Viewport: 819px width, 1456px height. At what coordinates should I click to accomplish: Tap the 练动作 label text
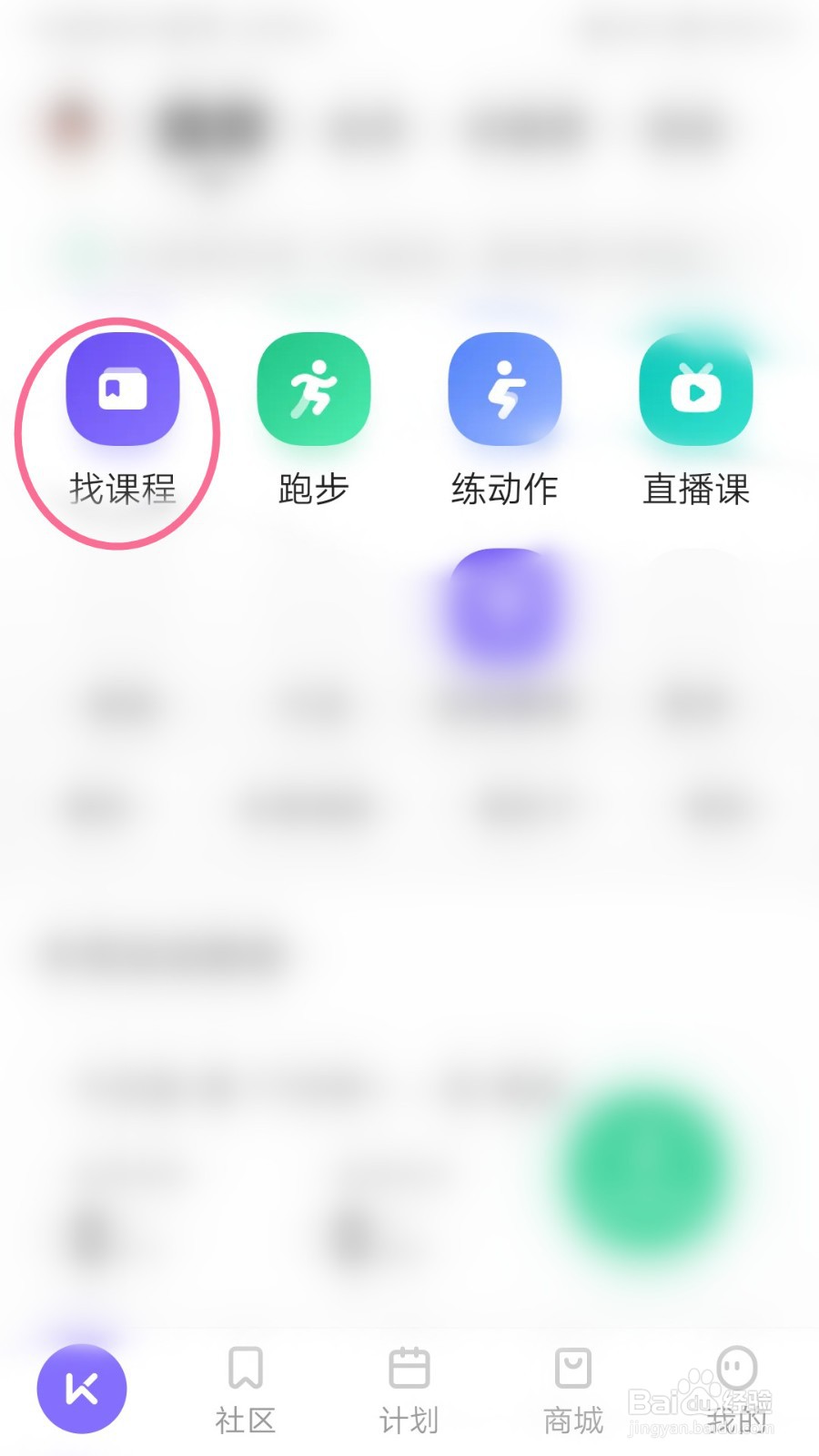click(x=505, y=489)
